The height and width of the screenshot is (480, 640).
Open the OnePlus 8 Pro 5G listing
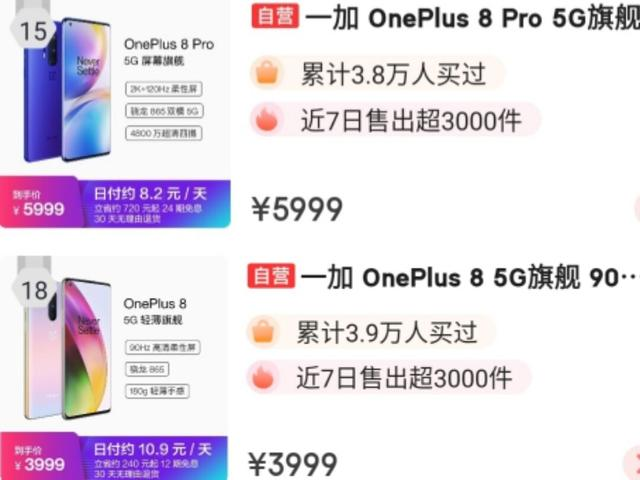pos(470,18)
